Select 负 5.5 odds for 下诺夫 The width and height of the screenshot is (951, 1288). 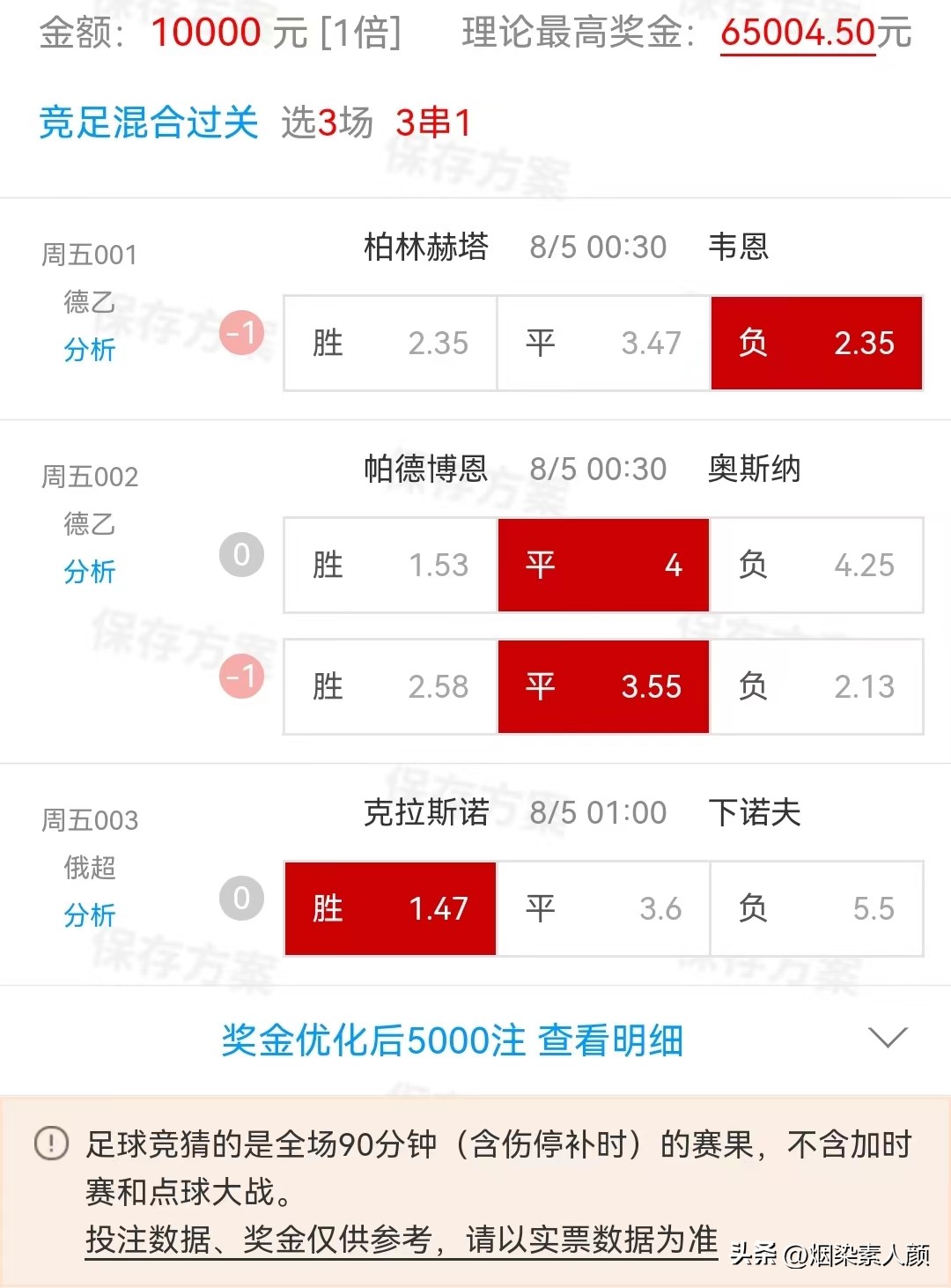pyautogui.click(x=815, y=909)
